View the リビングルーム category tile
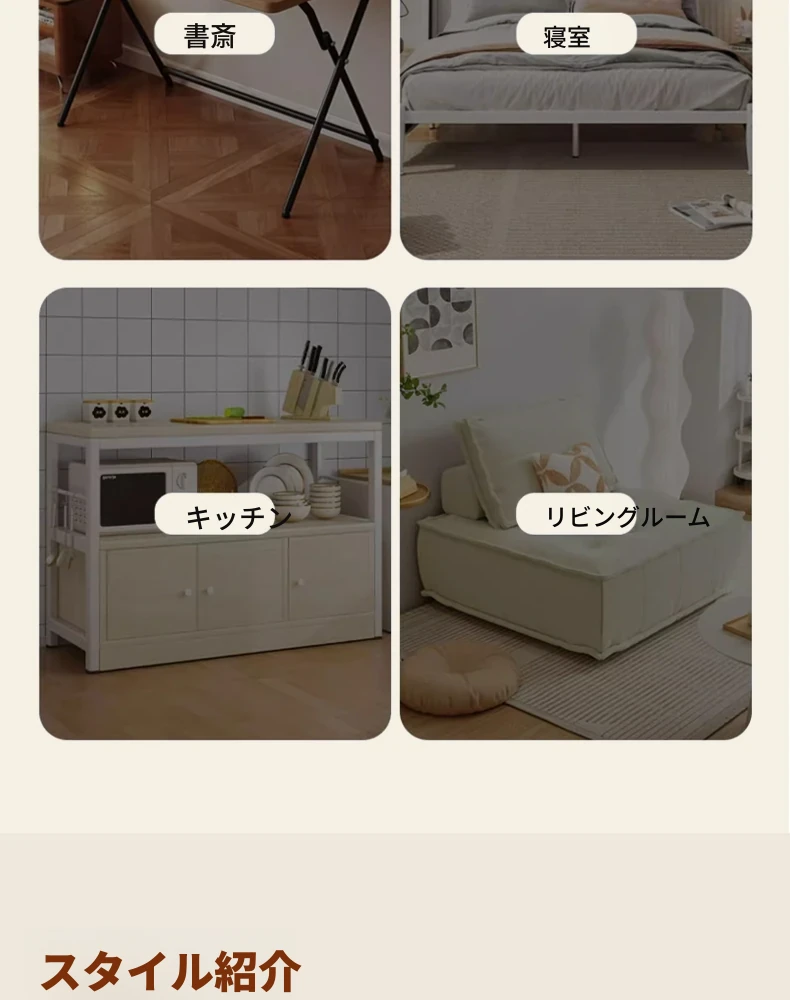The image size is (790, 1000). [x=575, y=514]
